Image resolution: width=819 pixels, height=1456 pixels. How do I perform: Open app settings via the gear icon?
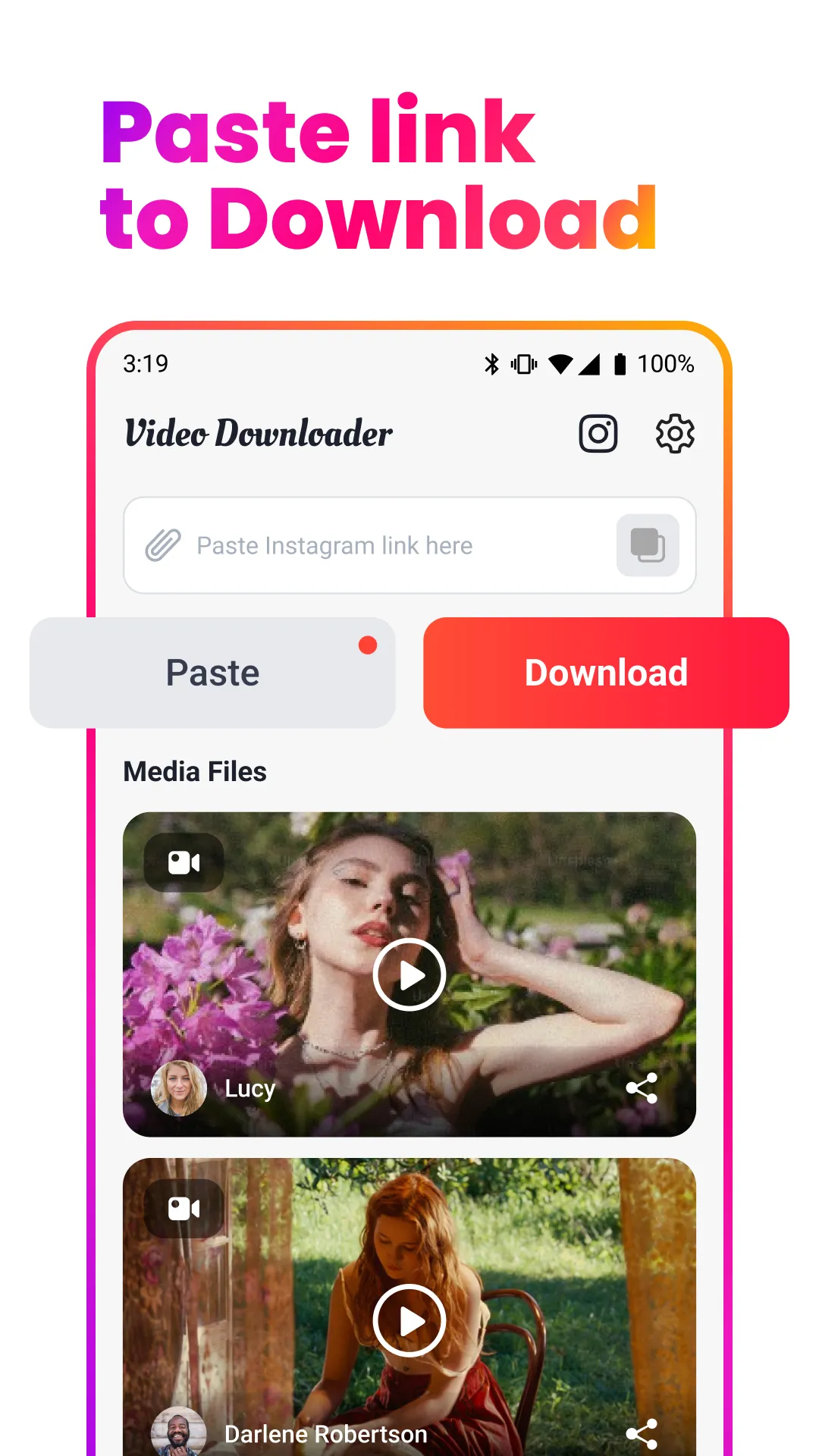[675, 433]
